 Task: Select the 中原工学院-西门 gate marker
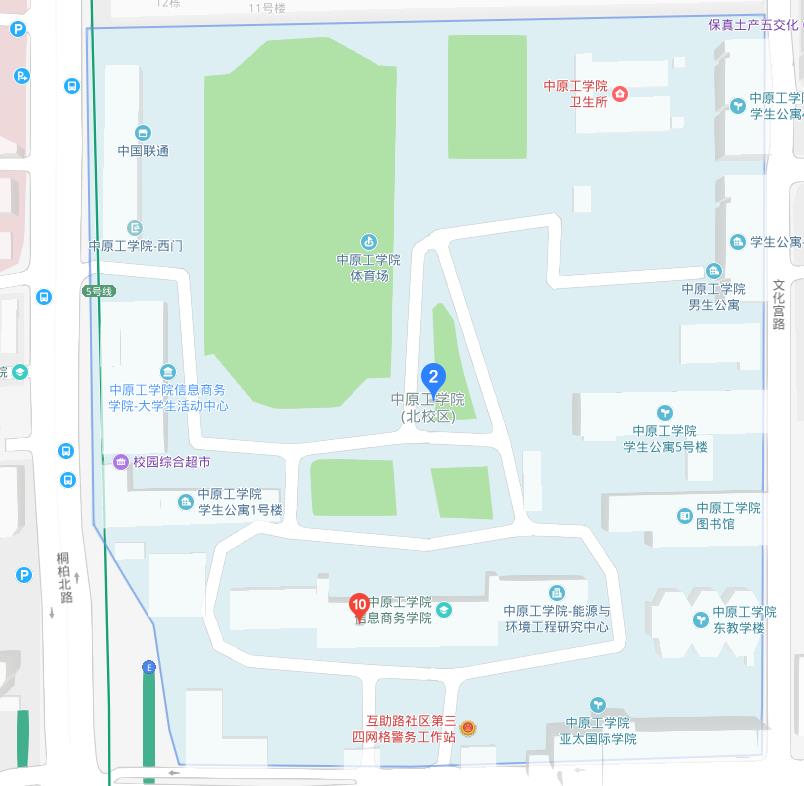(x=135, y=228)
